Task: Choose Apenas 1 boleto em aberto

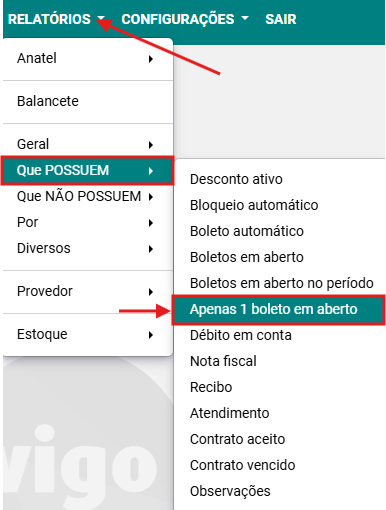Action: (x=279, y=309)
